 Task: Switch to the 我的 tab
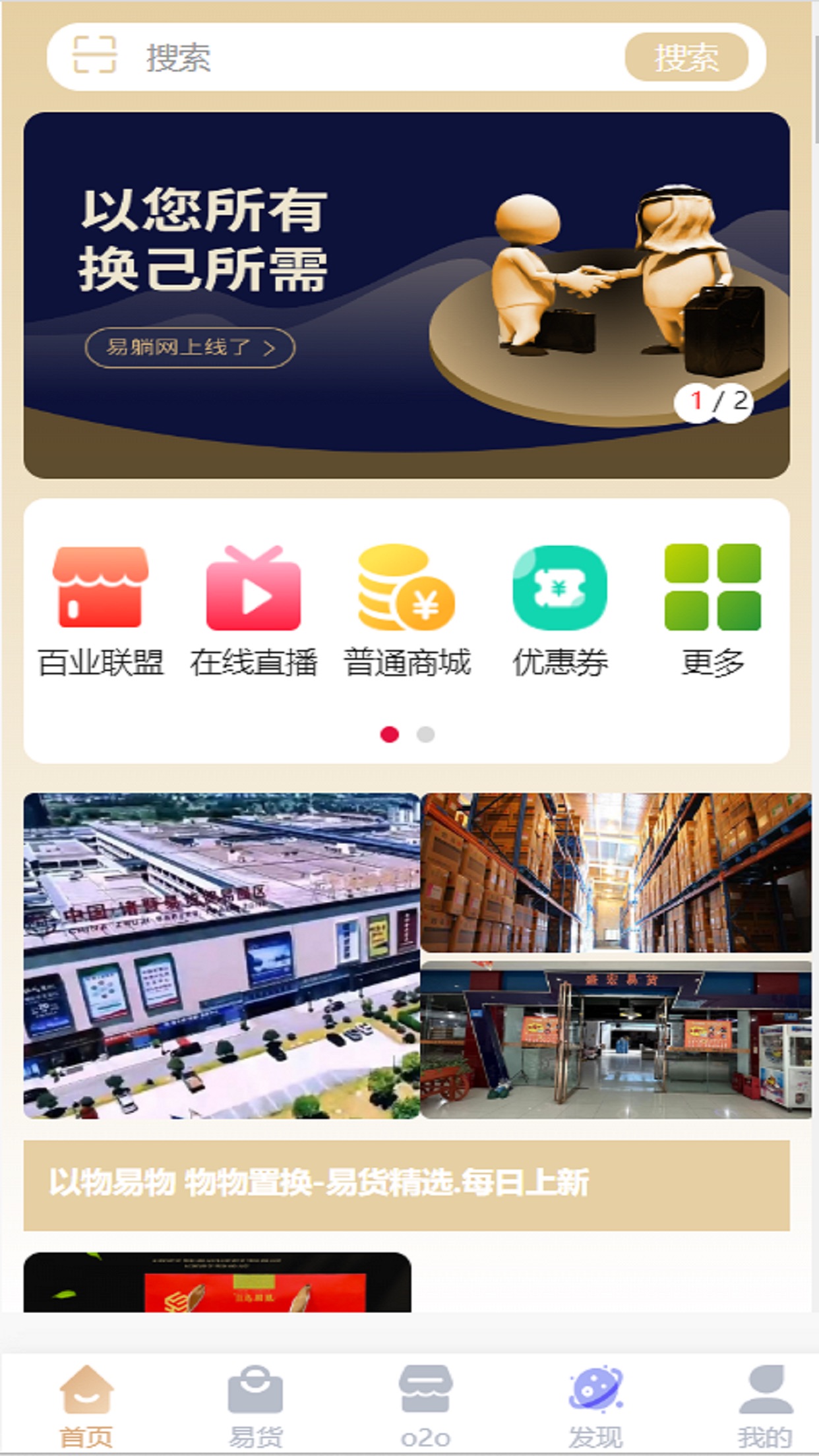point(765,1405)
